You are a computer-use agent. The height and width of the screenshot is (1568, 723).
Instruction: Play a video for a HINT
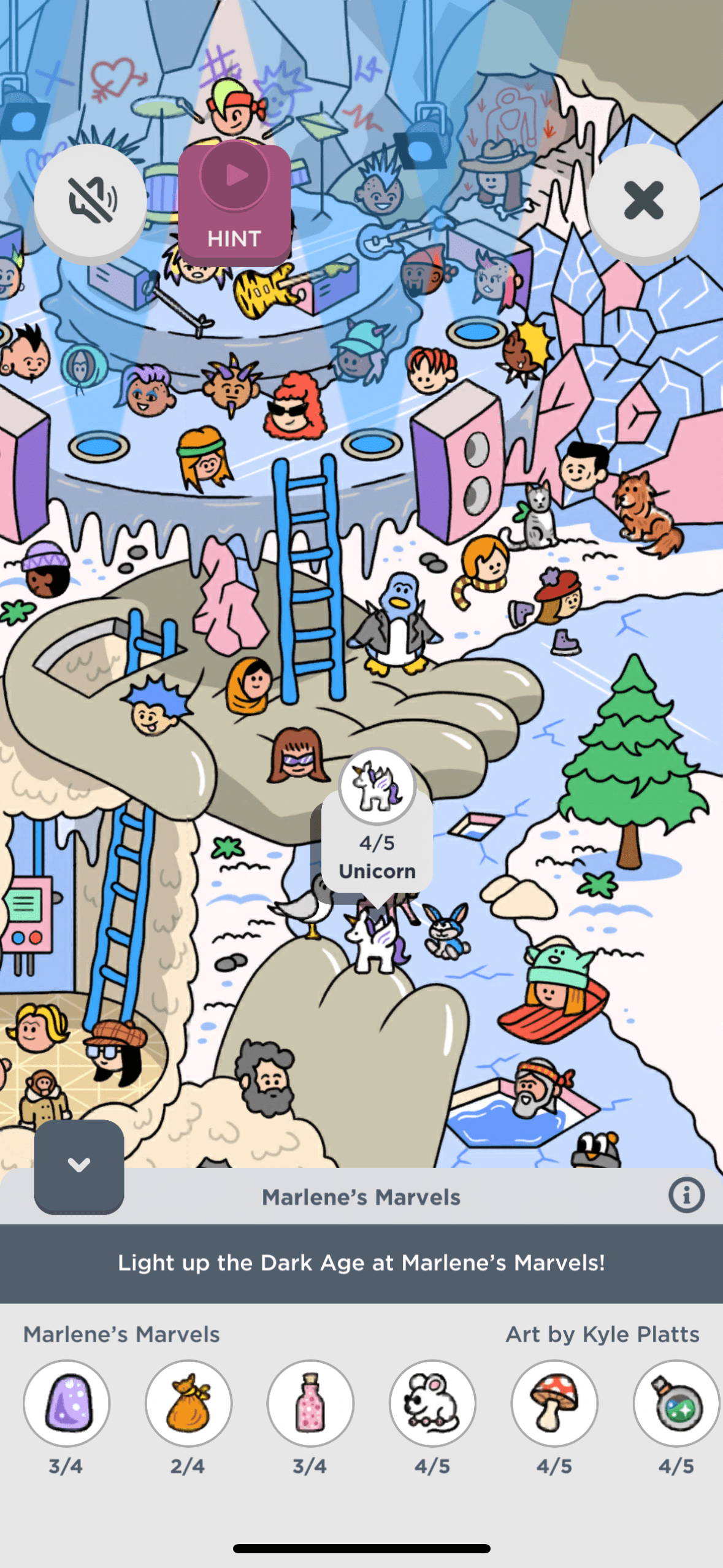(x=234, y=203)
